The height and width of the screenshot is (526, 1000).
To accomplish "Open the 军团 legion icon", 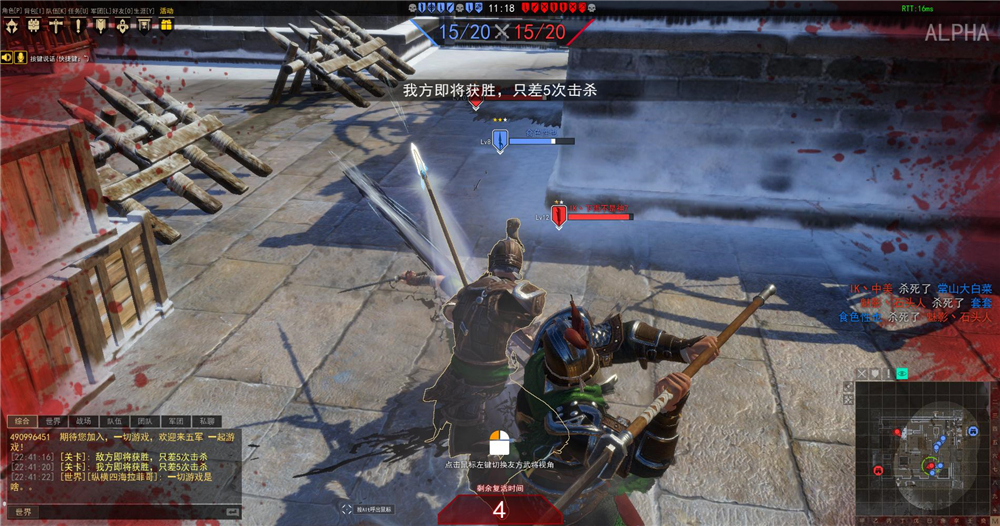I will tap(101, 26).
